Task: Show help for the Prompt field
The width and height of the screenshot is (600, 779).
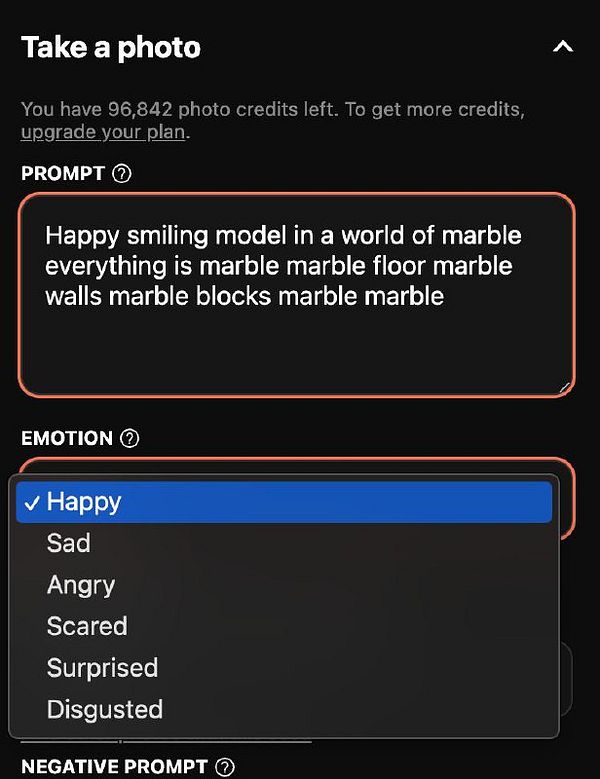Action: tap(122, 174)
